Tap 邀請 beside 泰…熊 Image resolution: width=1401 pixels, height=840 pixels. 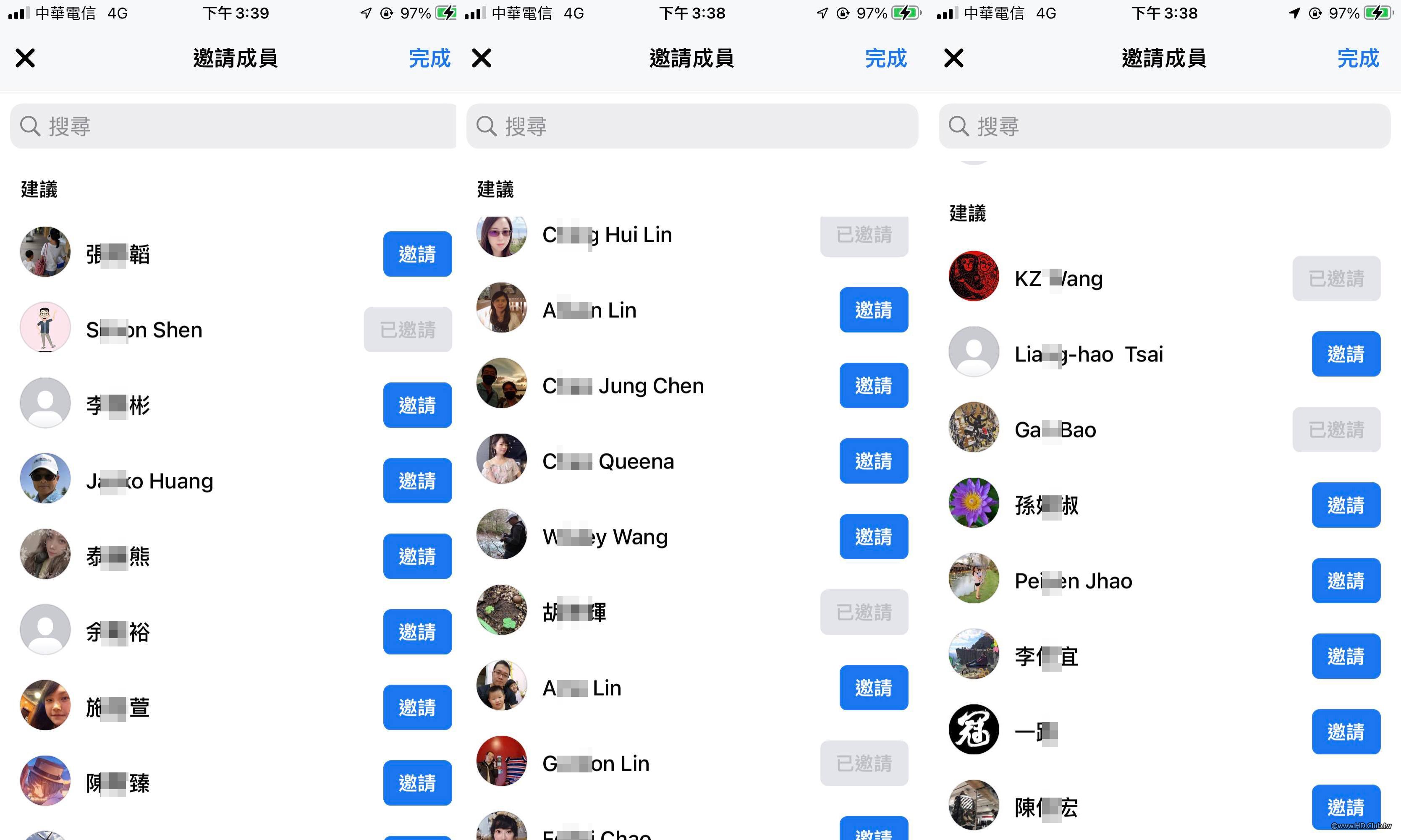tap(417, 556)
